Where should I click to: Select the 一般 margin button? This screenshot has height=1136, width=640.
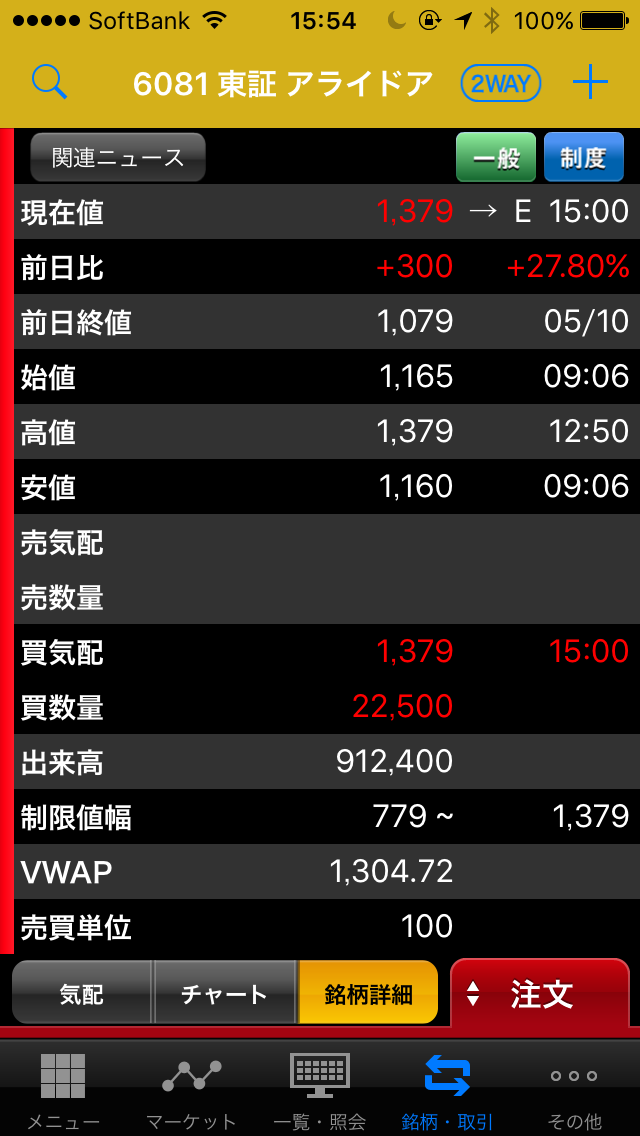pos(496,158)
